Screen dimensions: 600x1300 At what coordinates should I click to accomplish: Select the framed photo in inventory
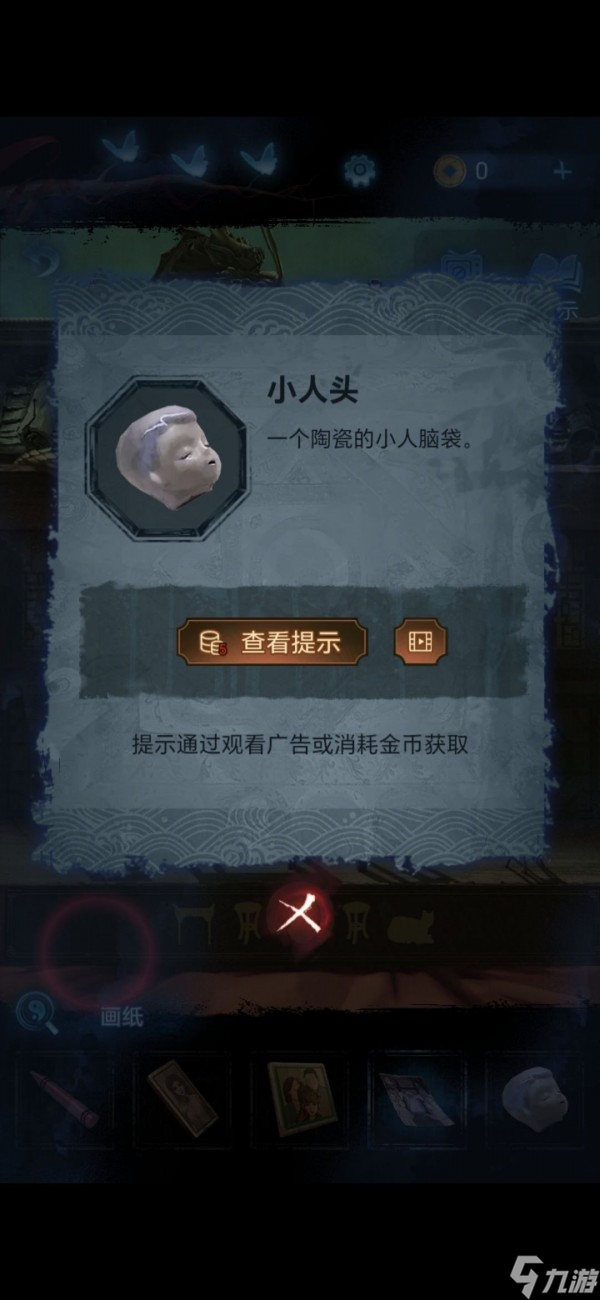pos(300,1098)
